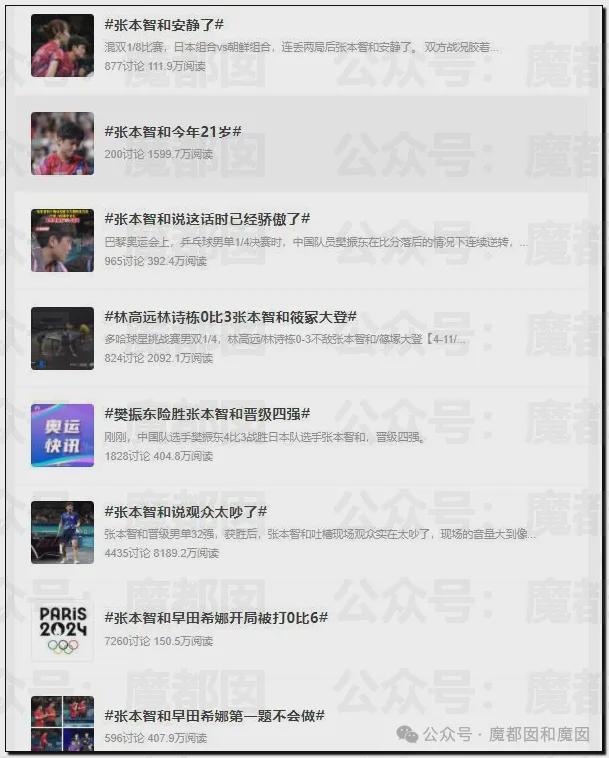This screenshot has height=758, width=609.
Task: Open topic #张本智和安静了#
Action: coord(164,23)
